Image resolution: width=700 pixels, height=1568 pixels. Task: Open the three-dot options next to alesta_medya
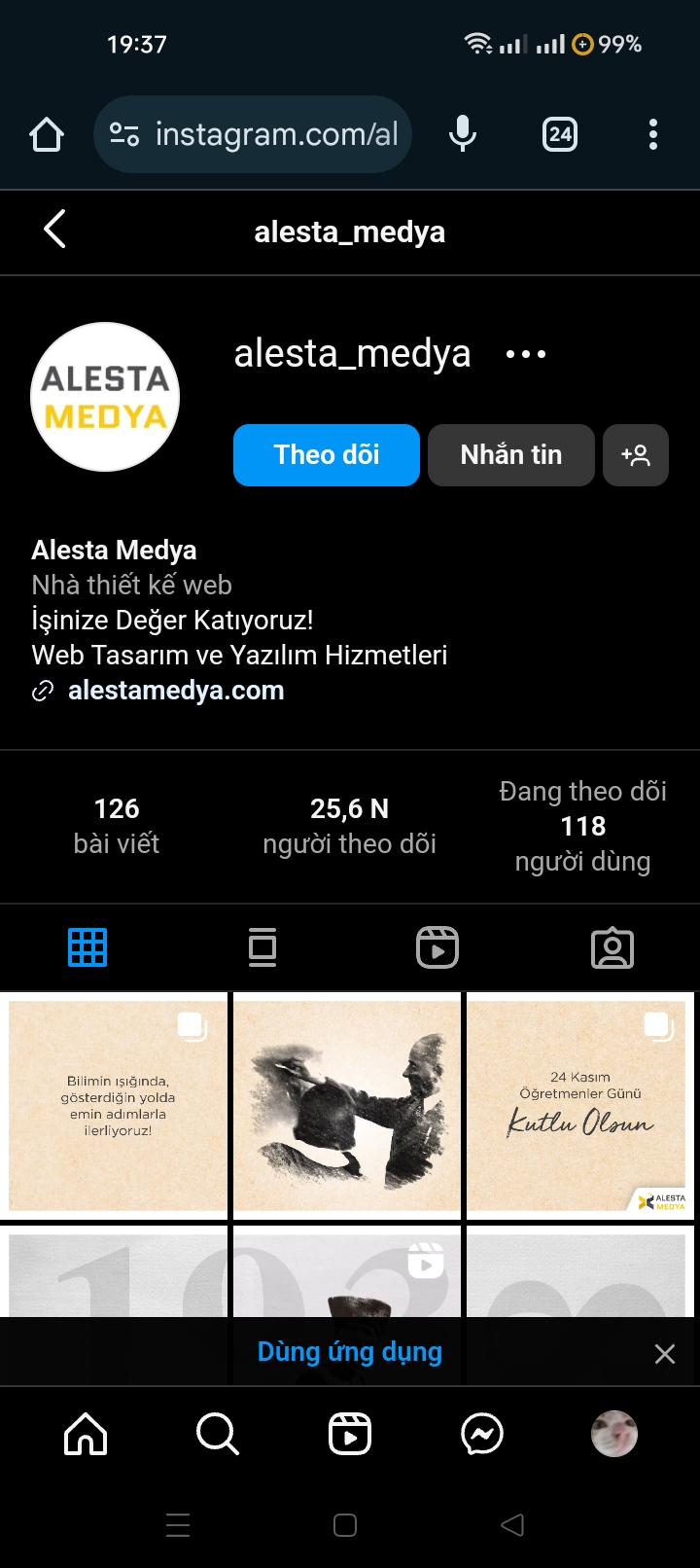[526, 355]
